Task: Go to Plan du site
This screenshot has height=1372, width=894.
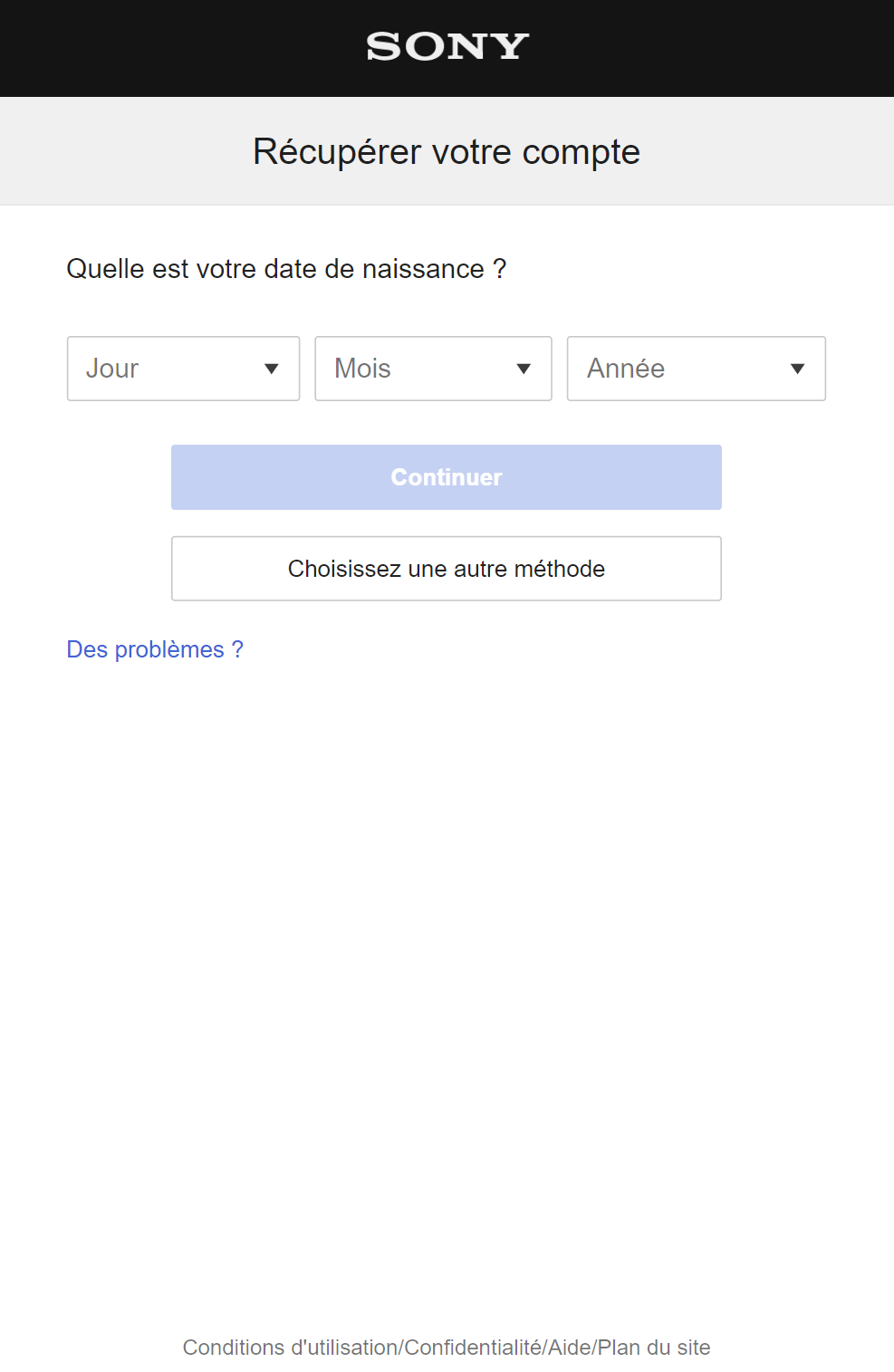Action: click(x=654, y=1348)
